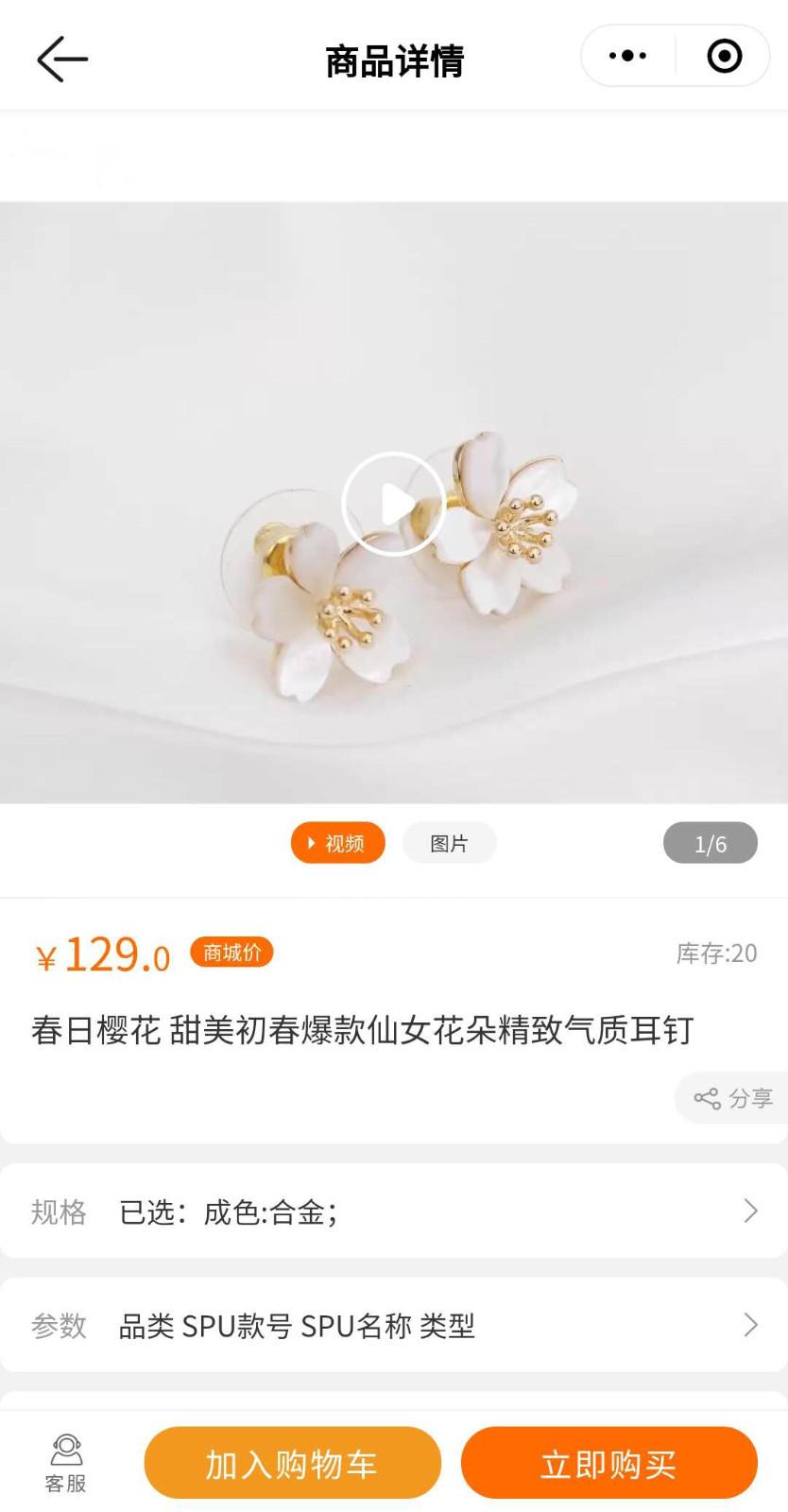Close the mini program with the target icon
This screenshot has width=788, height=1512.
[x=725, y=57]
